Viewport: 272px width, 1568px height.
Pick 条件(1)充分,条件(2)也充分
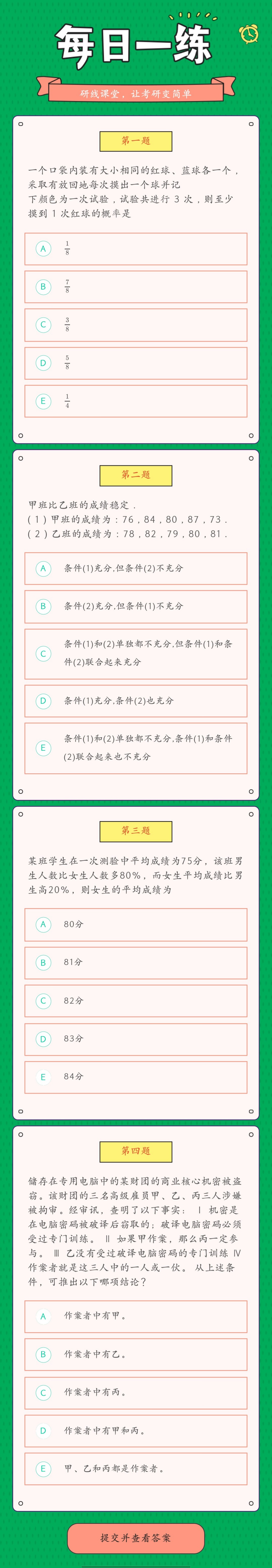tap(135, 701)
